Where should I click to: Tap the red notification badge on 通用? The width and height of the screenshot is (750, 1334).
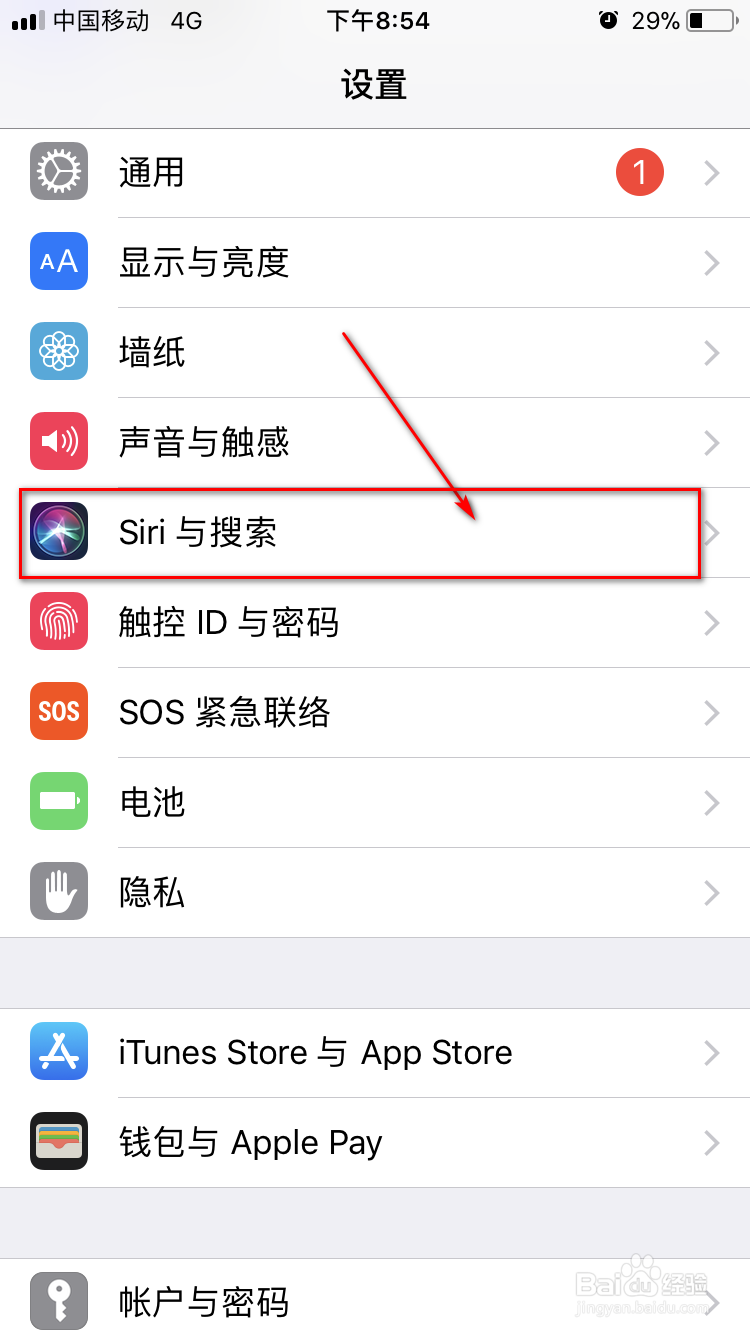click(639, 172)
